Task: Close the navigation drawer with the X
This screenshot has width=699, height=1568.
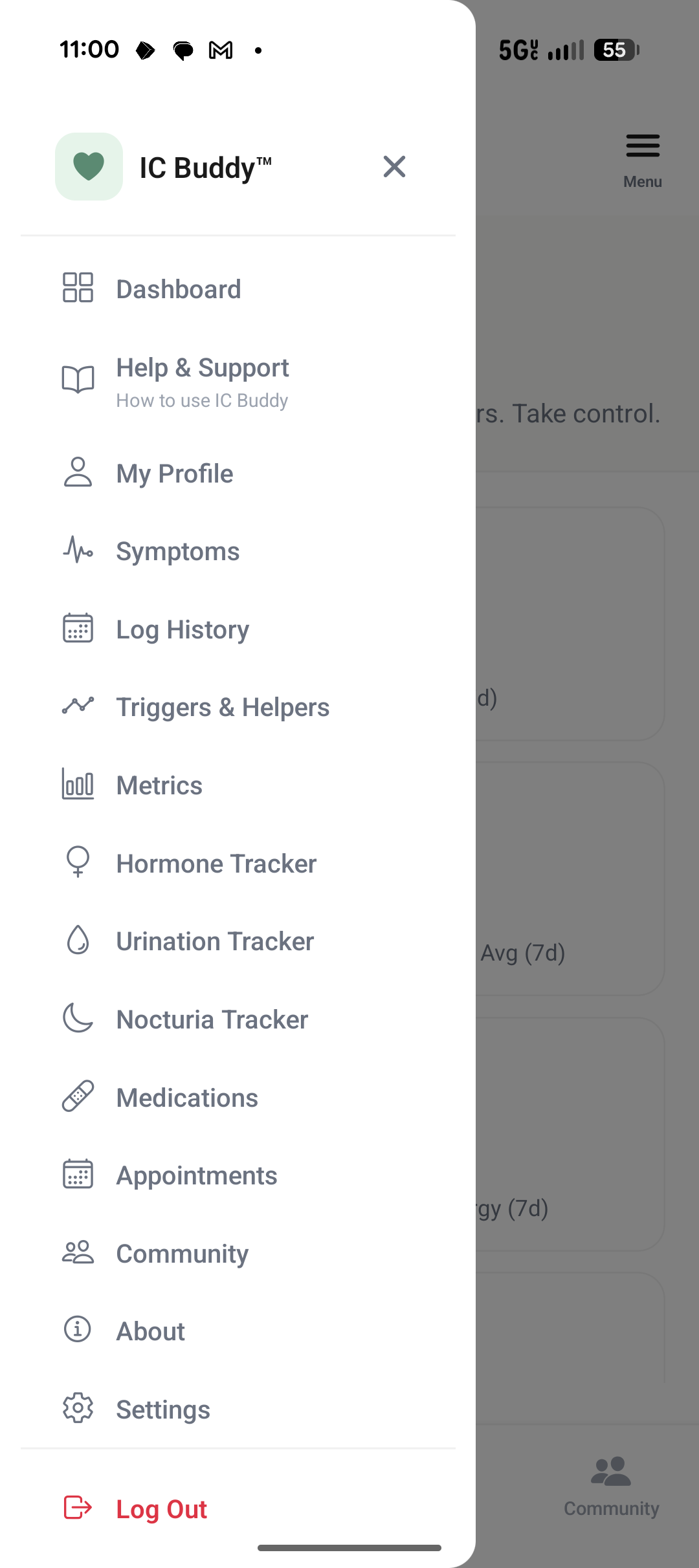Action: tap(394, 166)
